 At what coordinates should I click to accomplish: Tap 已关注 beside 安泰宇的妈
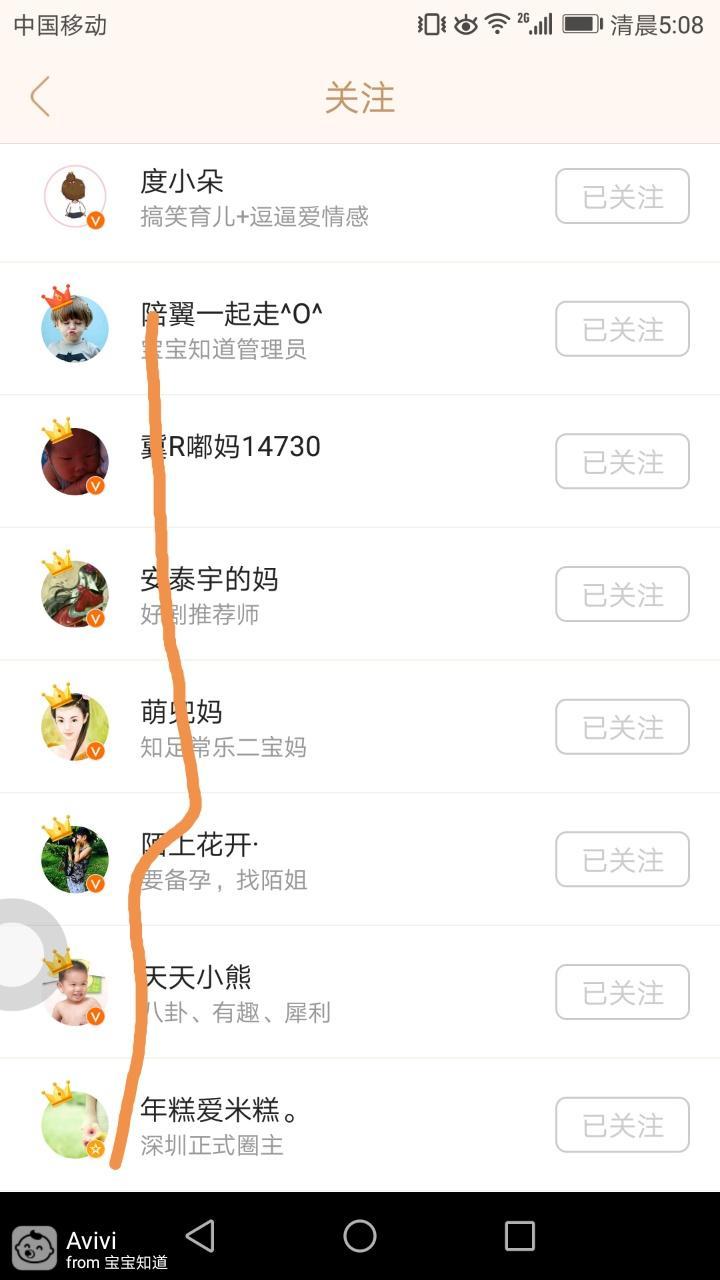(x=622, y=594)
